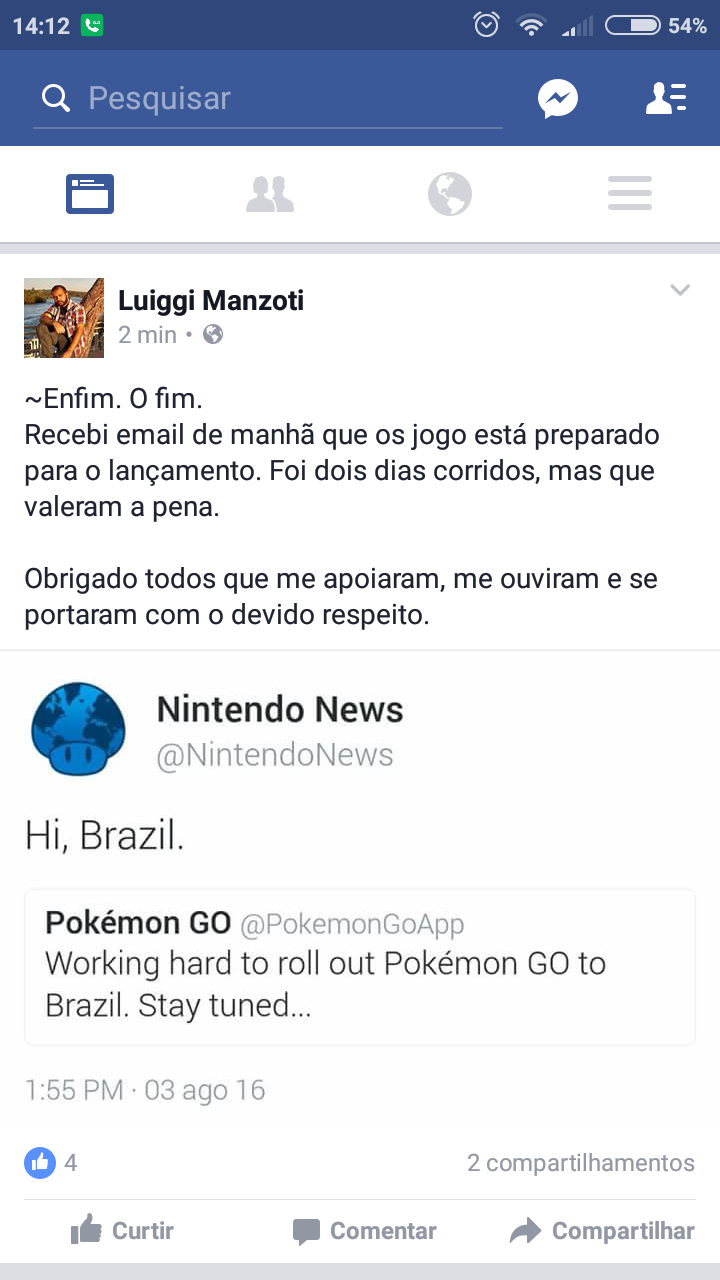Viewport: 720px width, 1280px height.
Task: Open the friends sidebar icon
Action: [666, 98]
